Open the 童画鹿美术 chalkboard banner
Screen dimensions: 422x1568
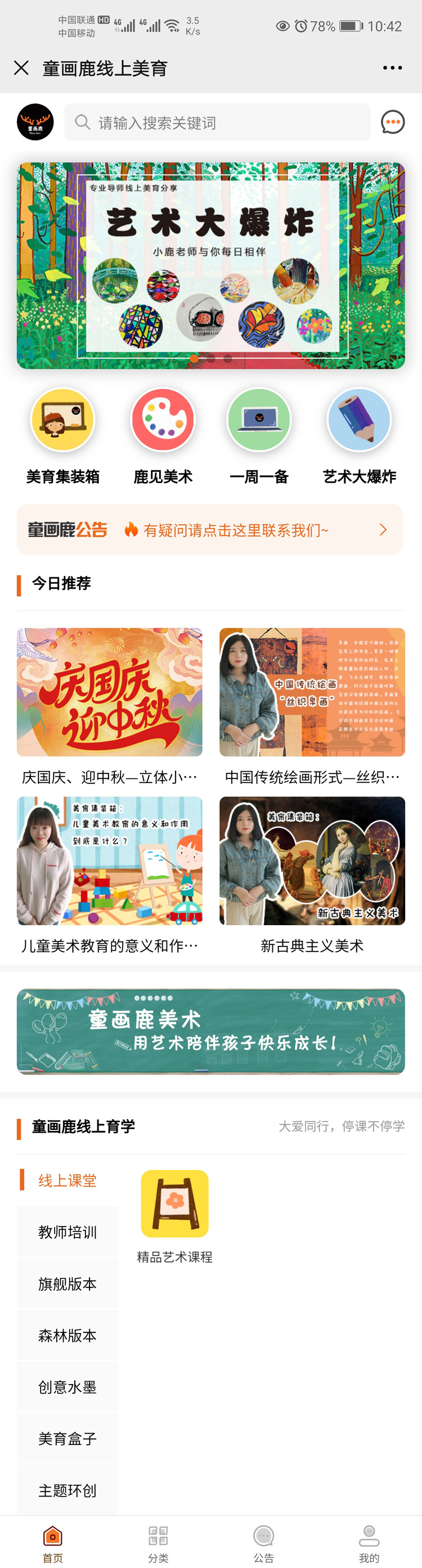pos(210,1031)
